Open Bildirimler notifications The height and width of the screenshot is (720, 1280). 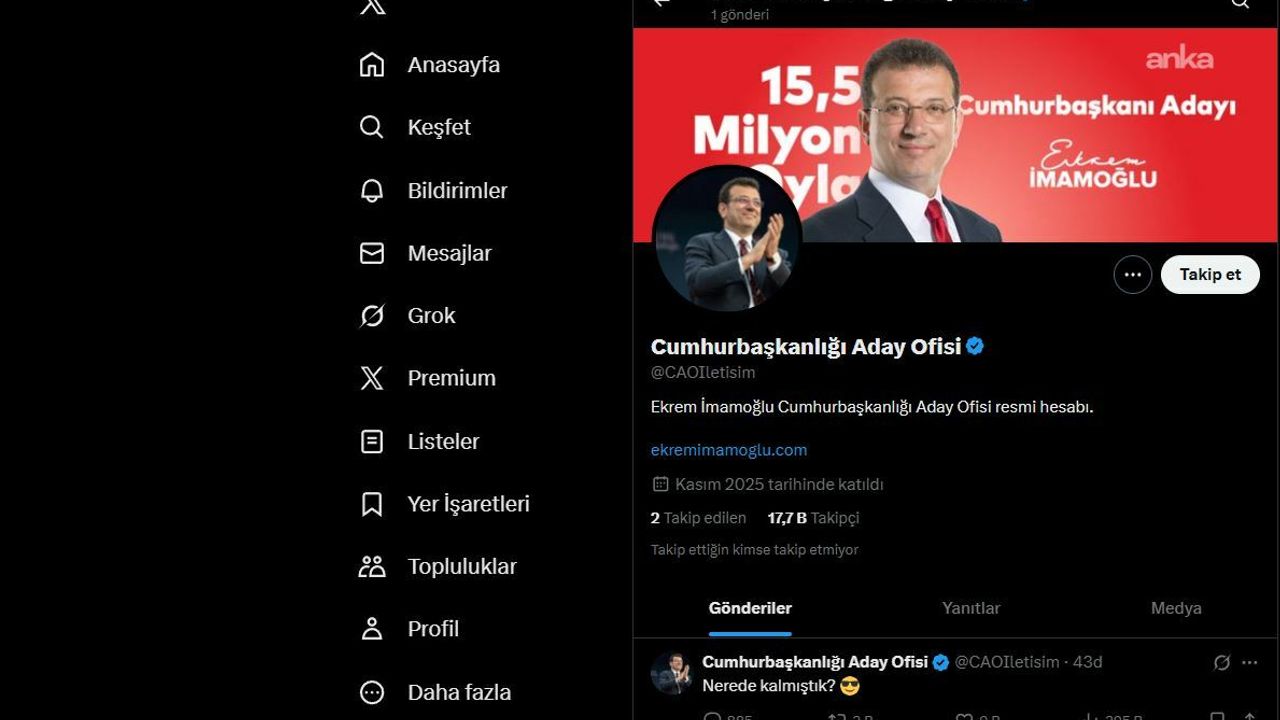433,191
